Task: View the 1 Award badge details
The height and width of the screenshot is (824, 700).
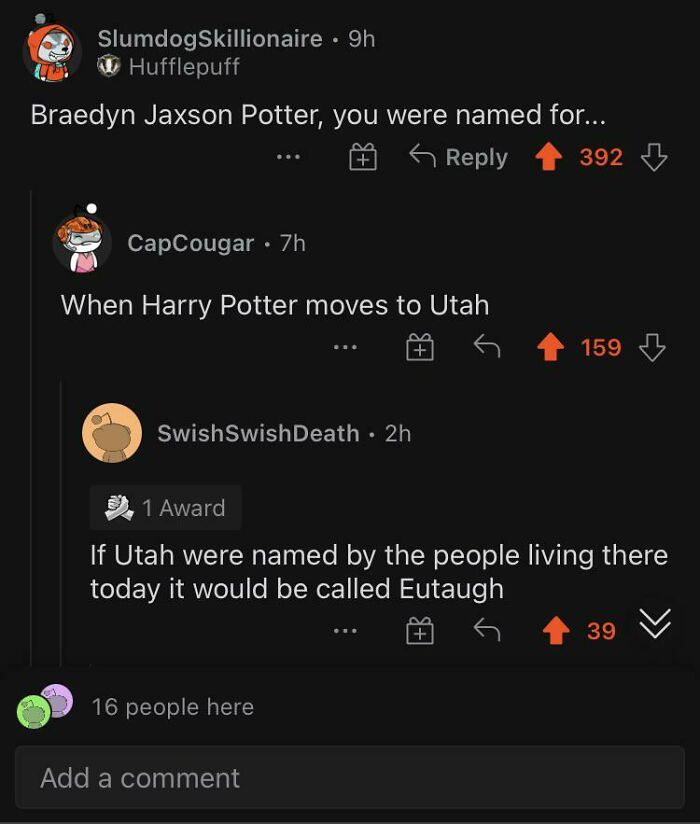Action: (x=166, y=508)
